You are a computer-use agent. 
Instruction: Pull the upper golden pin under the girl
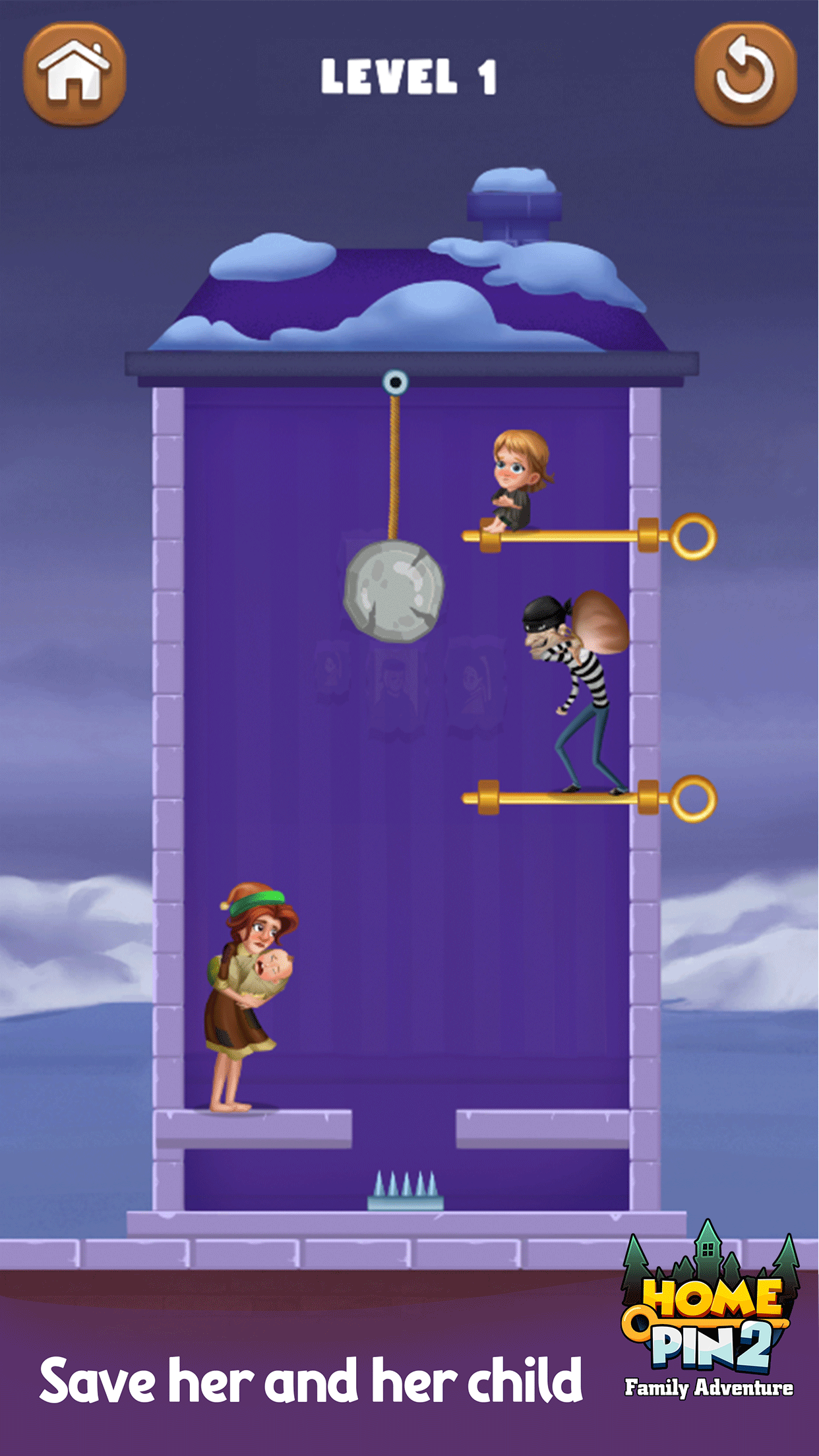[693, 536]
